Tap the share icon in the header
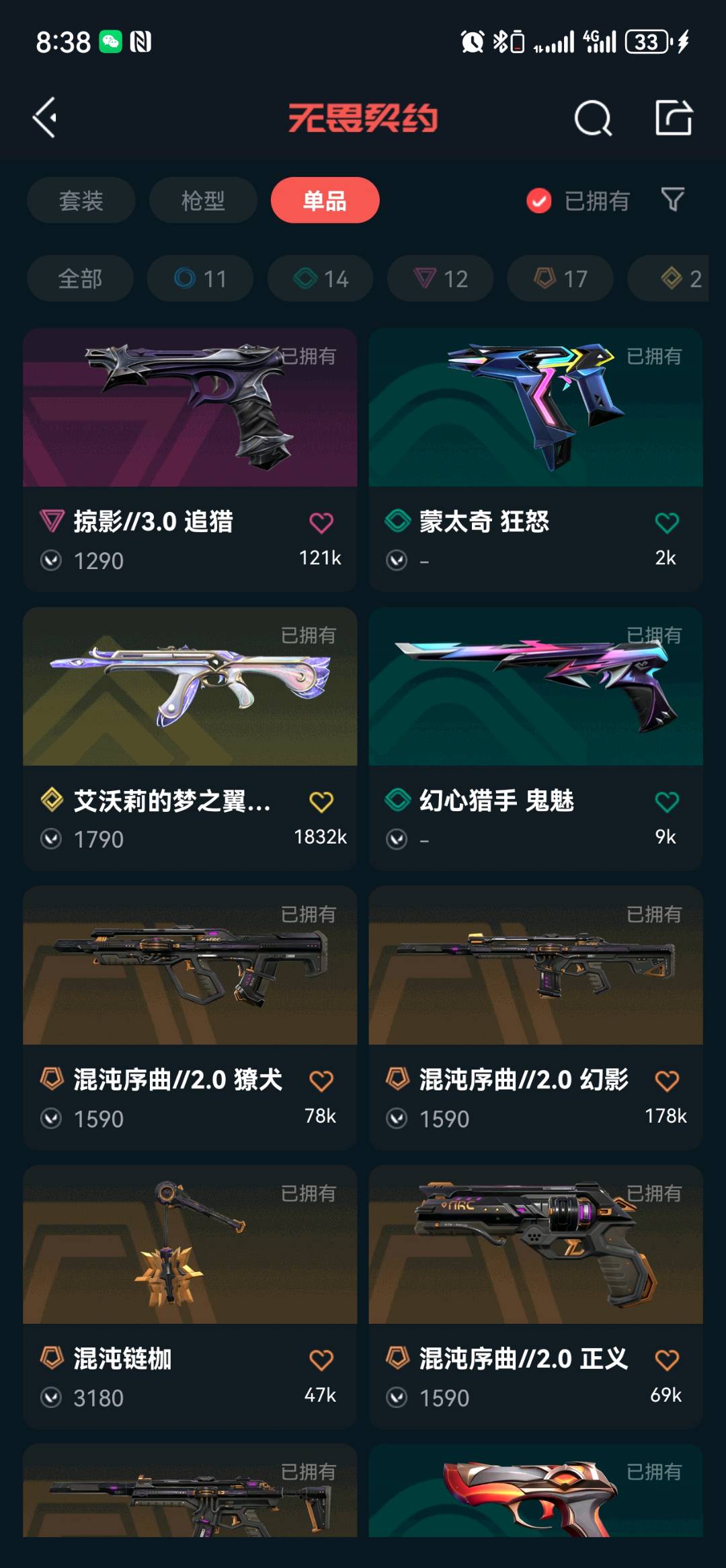Viewport: 726px width, 1568px height. pyautogui.click(x=674, y=118)
